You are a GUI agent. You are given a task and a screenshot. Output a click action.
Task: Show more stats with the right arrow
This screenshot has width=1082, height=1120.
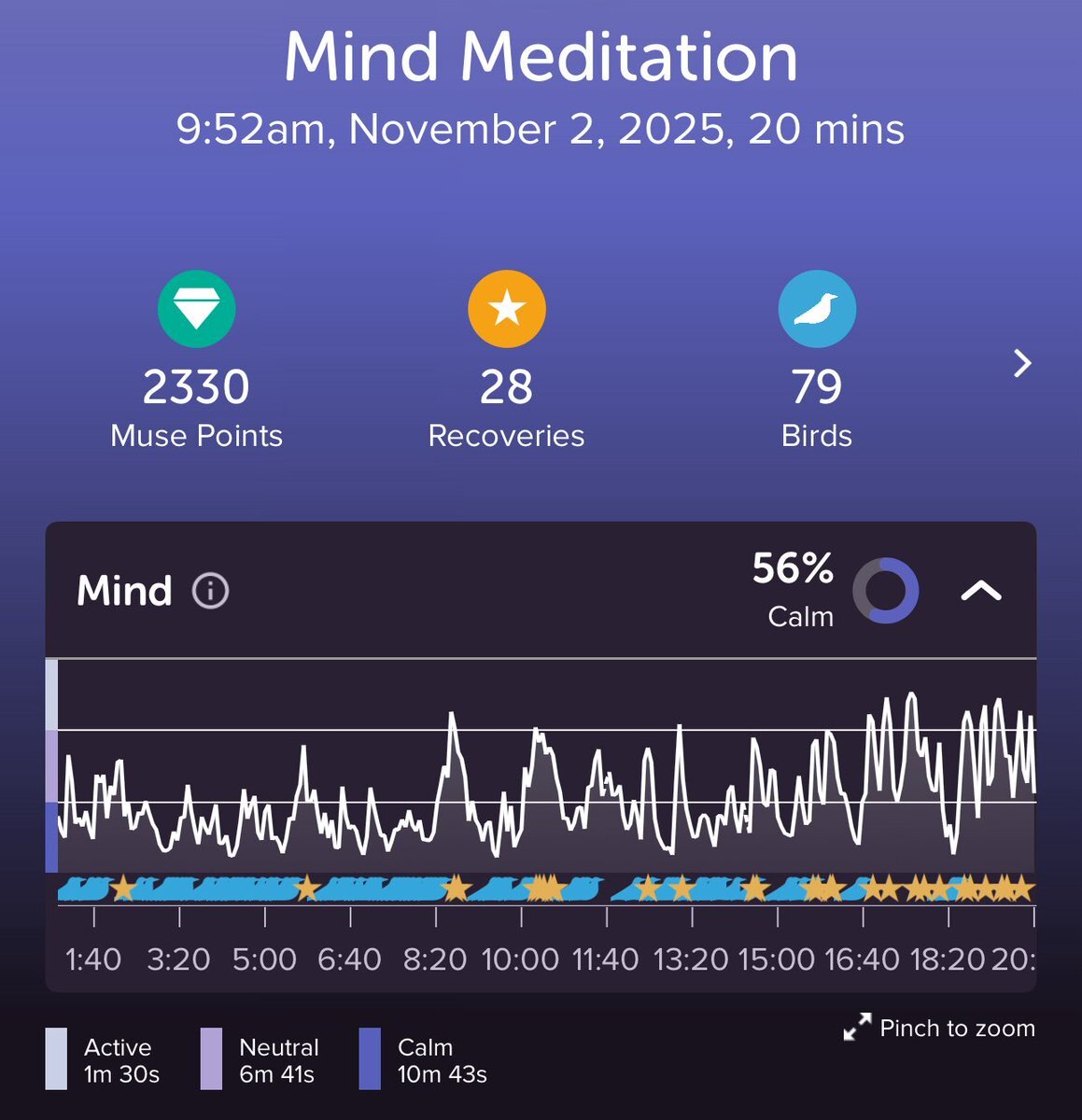coord(1023,363)
